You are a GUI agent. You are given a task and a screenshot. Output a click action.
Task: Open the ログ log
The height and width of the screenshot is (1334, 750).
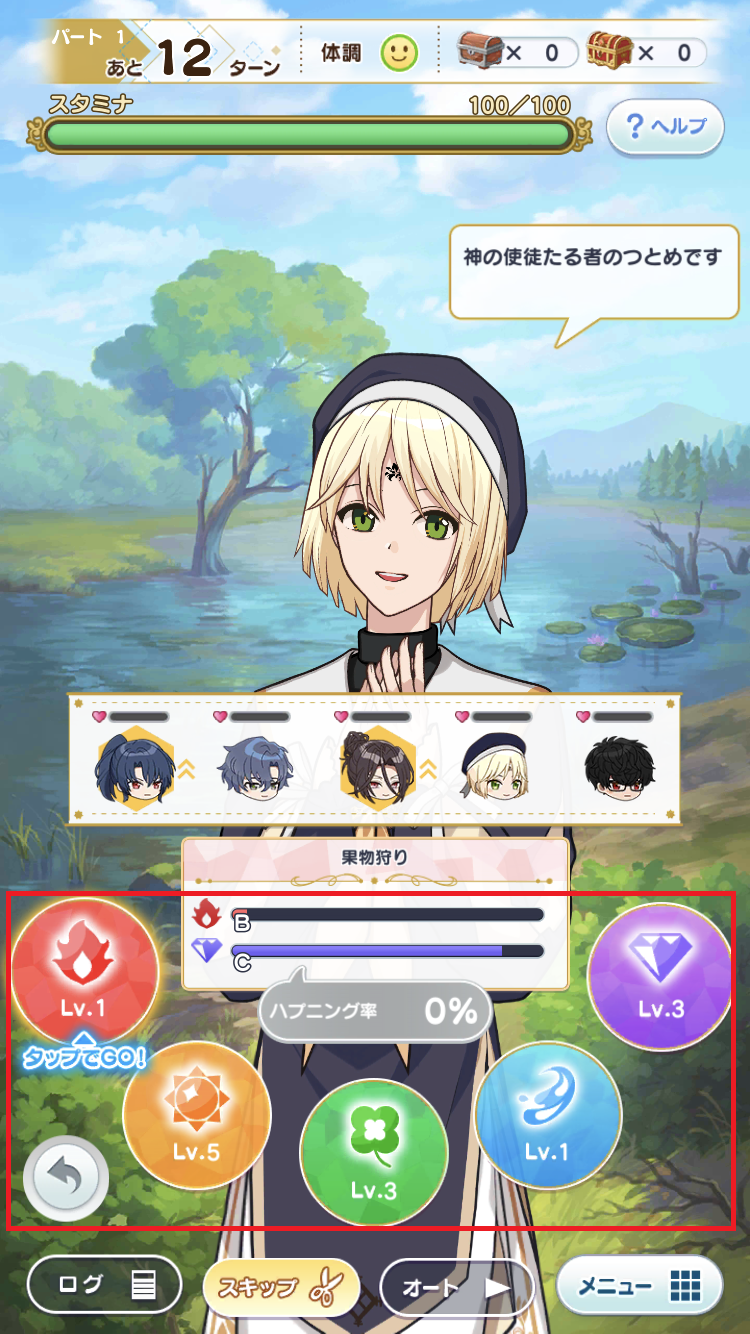(105, 1285)
